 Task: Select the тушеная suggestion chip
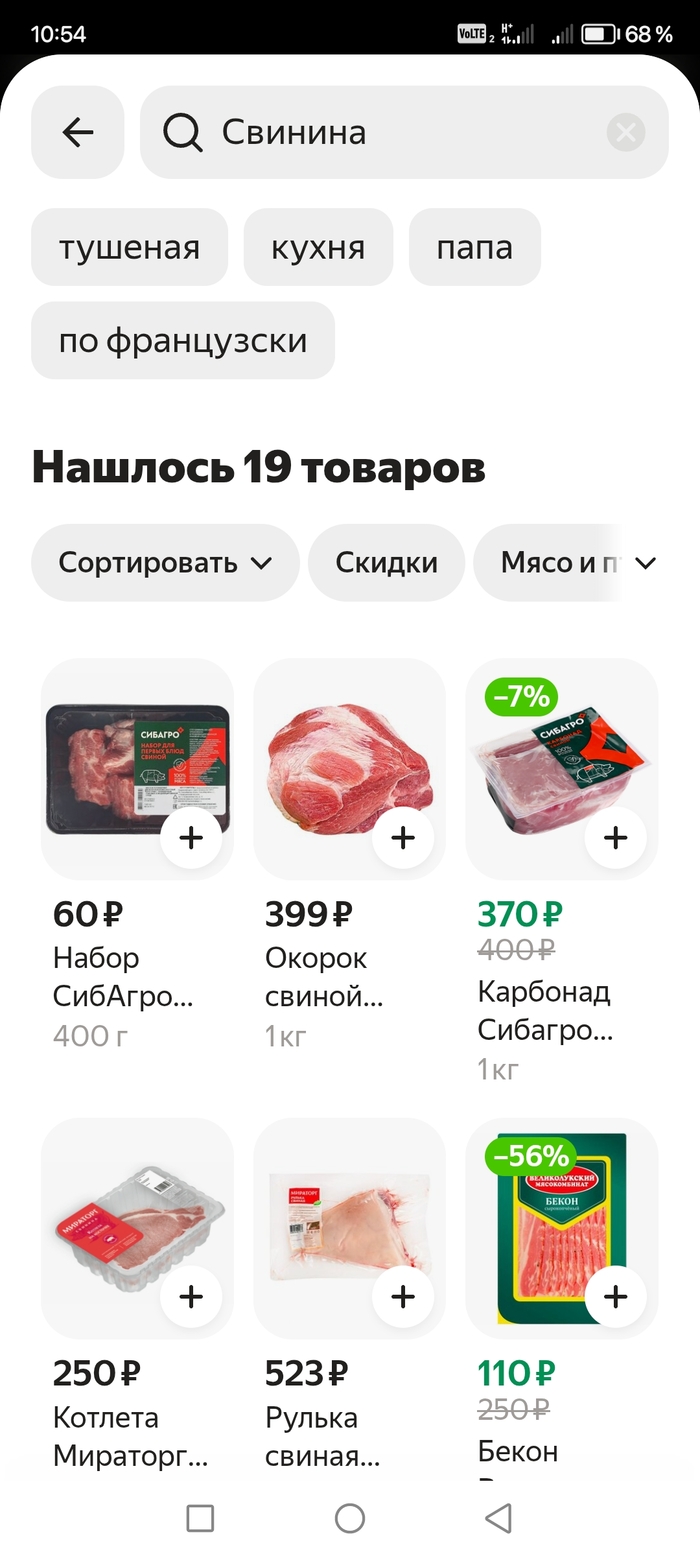(129, 247)
